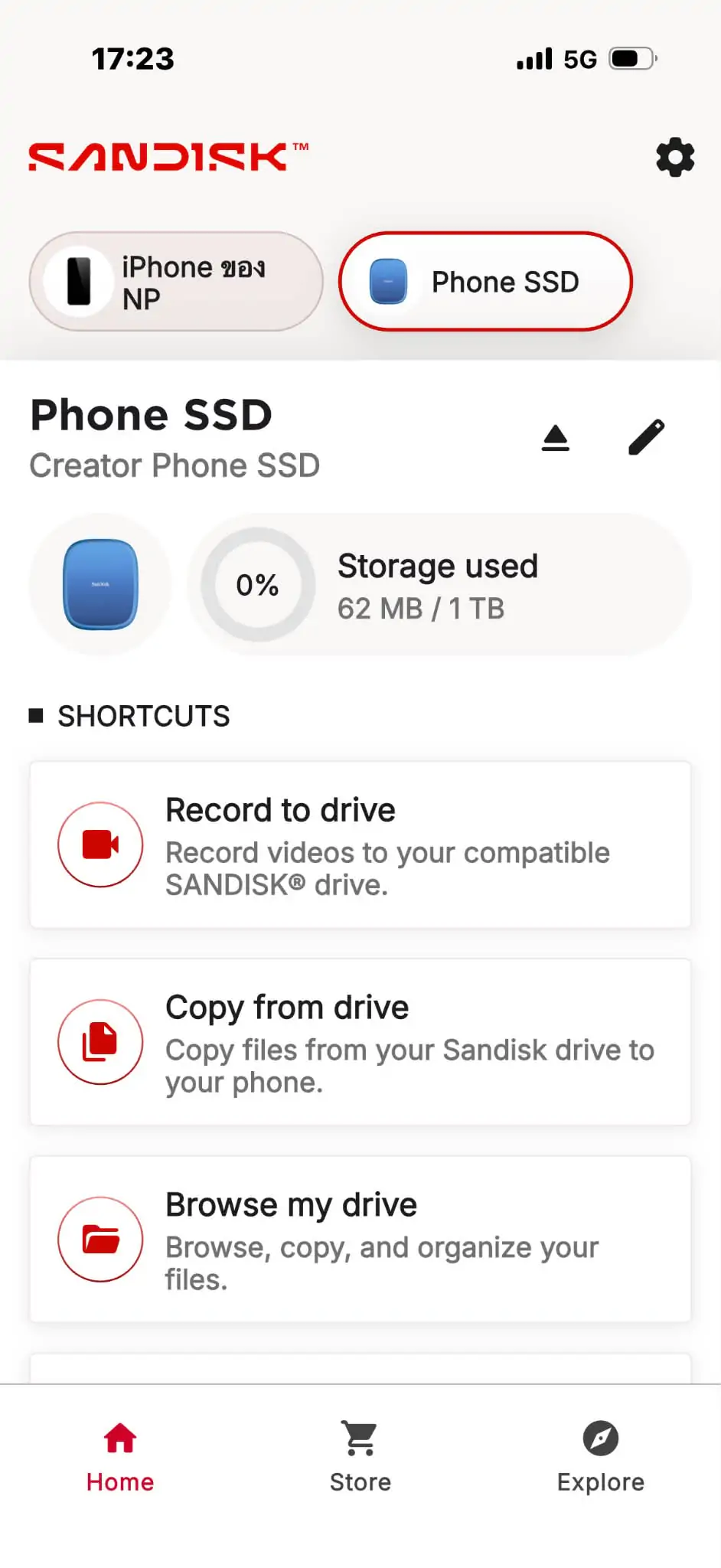Eject the Phone SSD drive

click(x=555, y=438)
